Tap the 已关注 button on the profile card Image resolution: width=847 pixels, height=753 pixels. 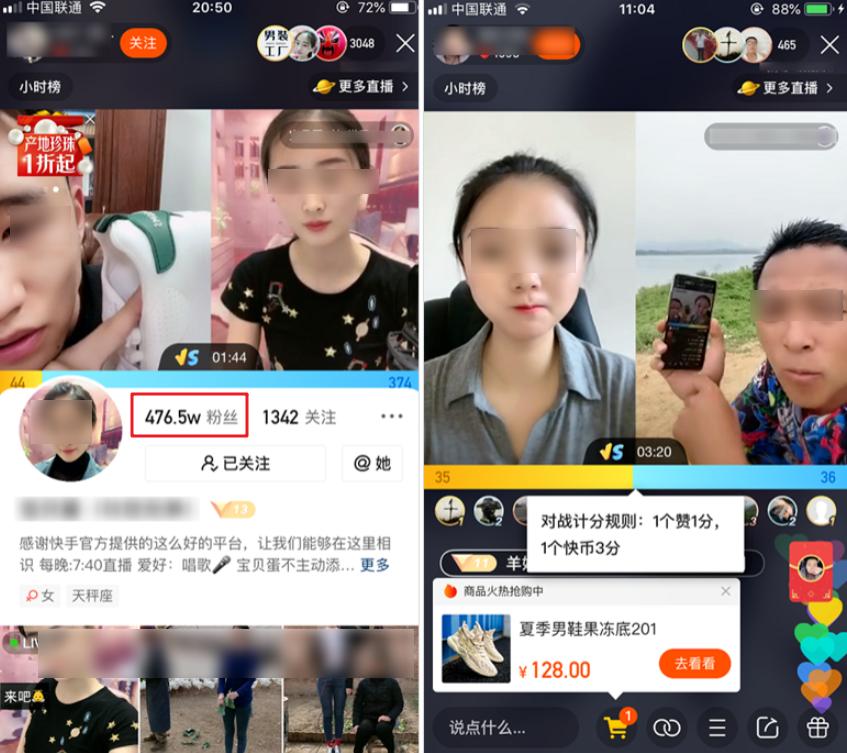[x=235, y=463]
